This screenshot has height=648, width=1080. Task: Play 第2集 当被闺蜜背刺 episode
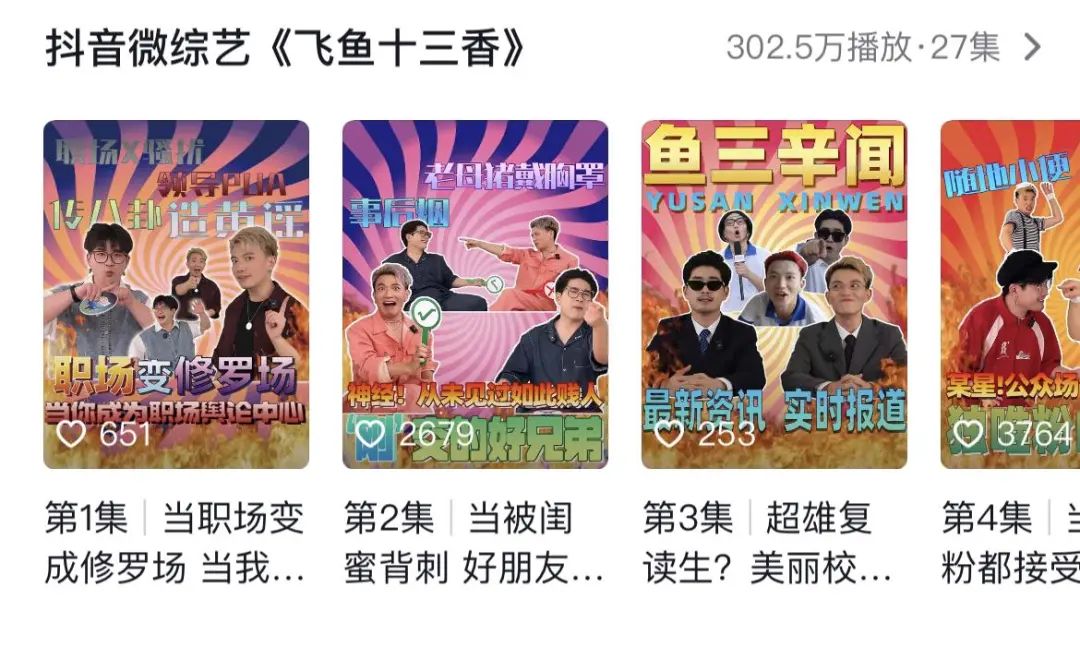coord(475,295)
